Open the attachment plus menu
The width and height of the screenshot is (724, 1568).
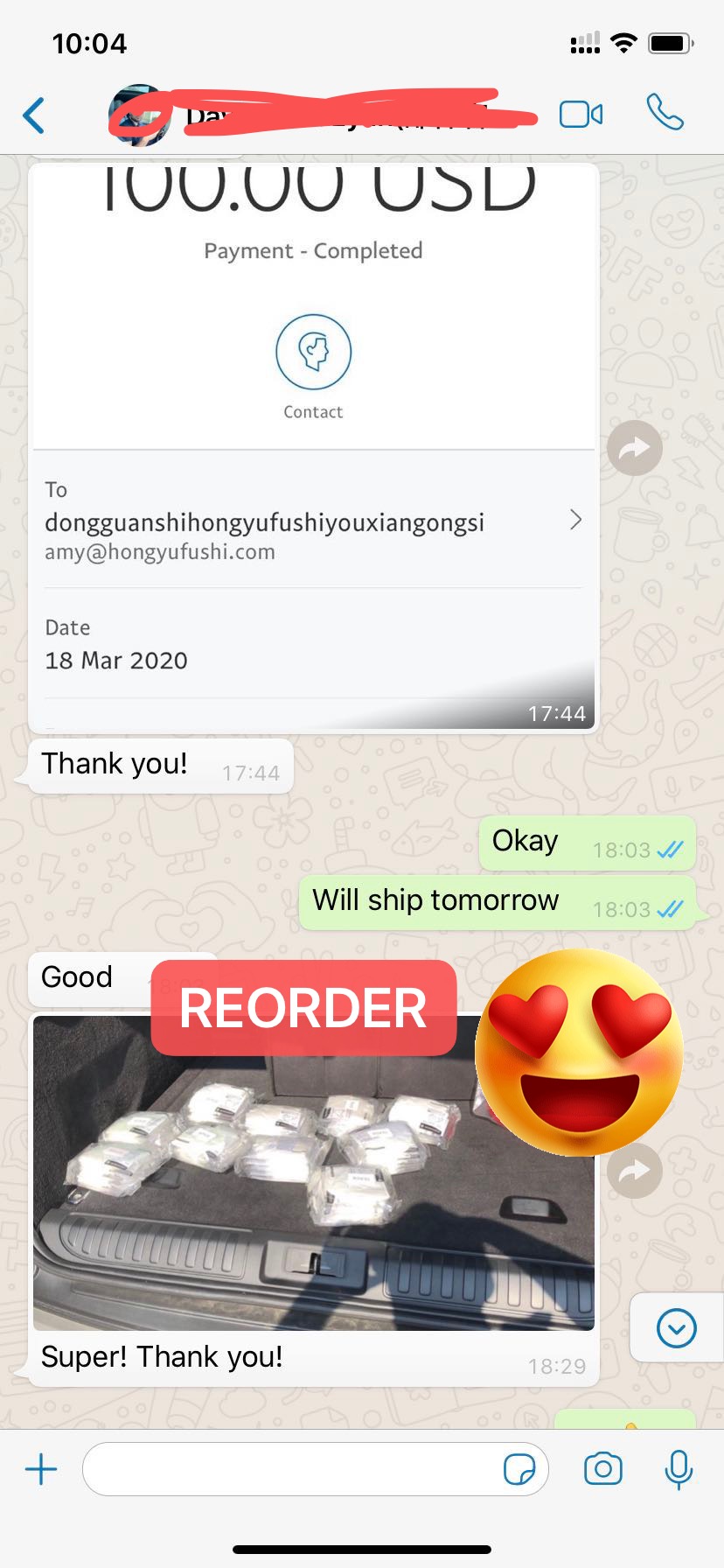pyautogui.click(x=41, y=1469)
